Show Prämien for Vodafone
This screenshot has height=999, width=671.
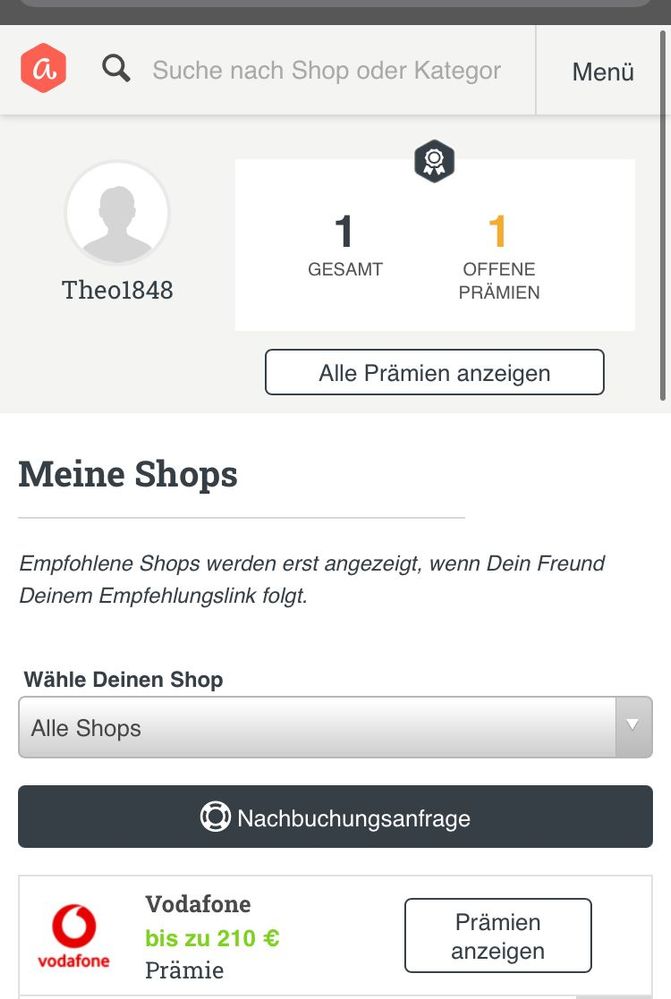497,936
